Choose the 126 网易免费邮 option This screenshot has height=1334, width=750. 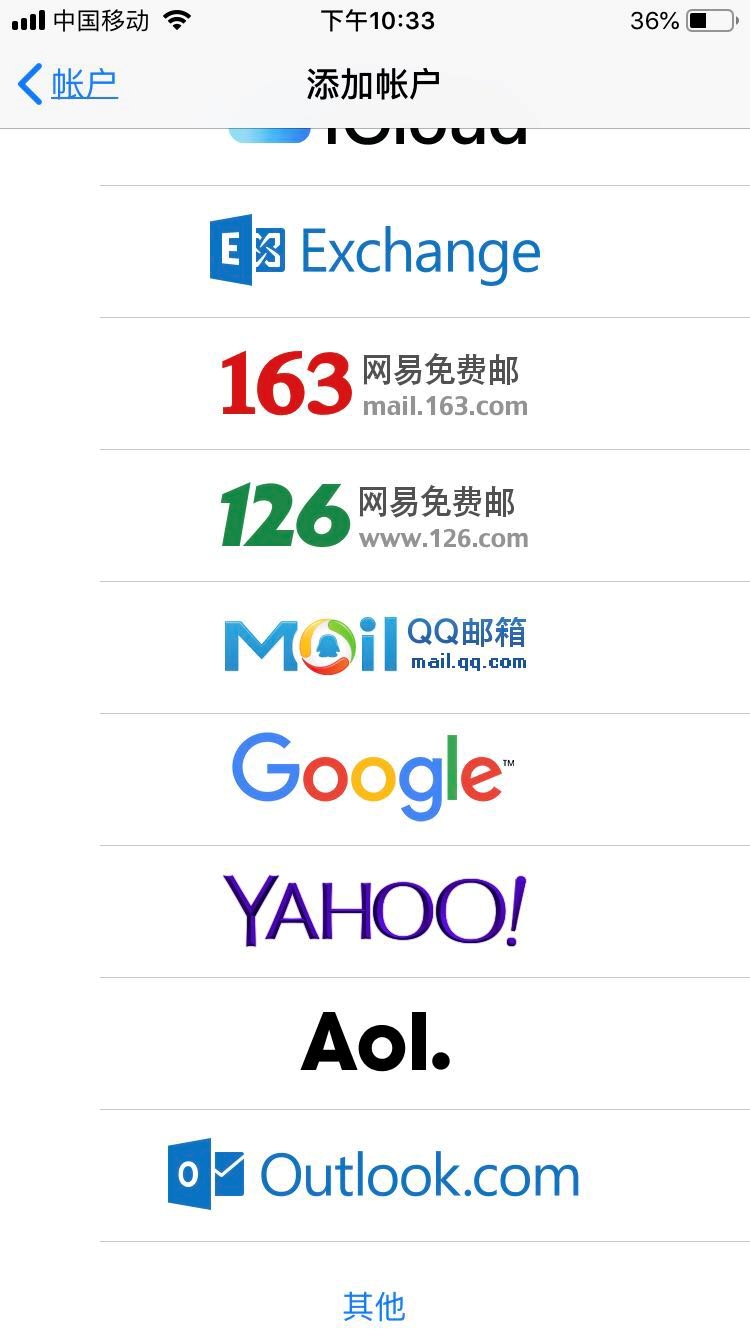click(375, 516)
